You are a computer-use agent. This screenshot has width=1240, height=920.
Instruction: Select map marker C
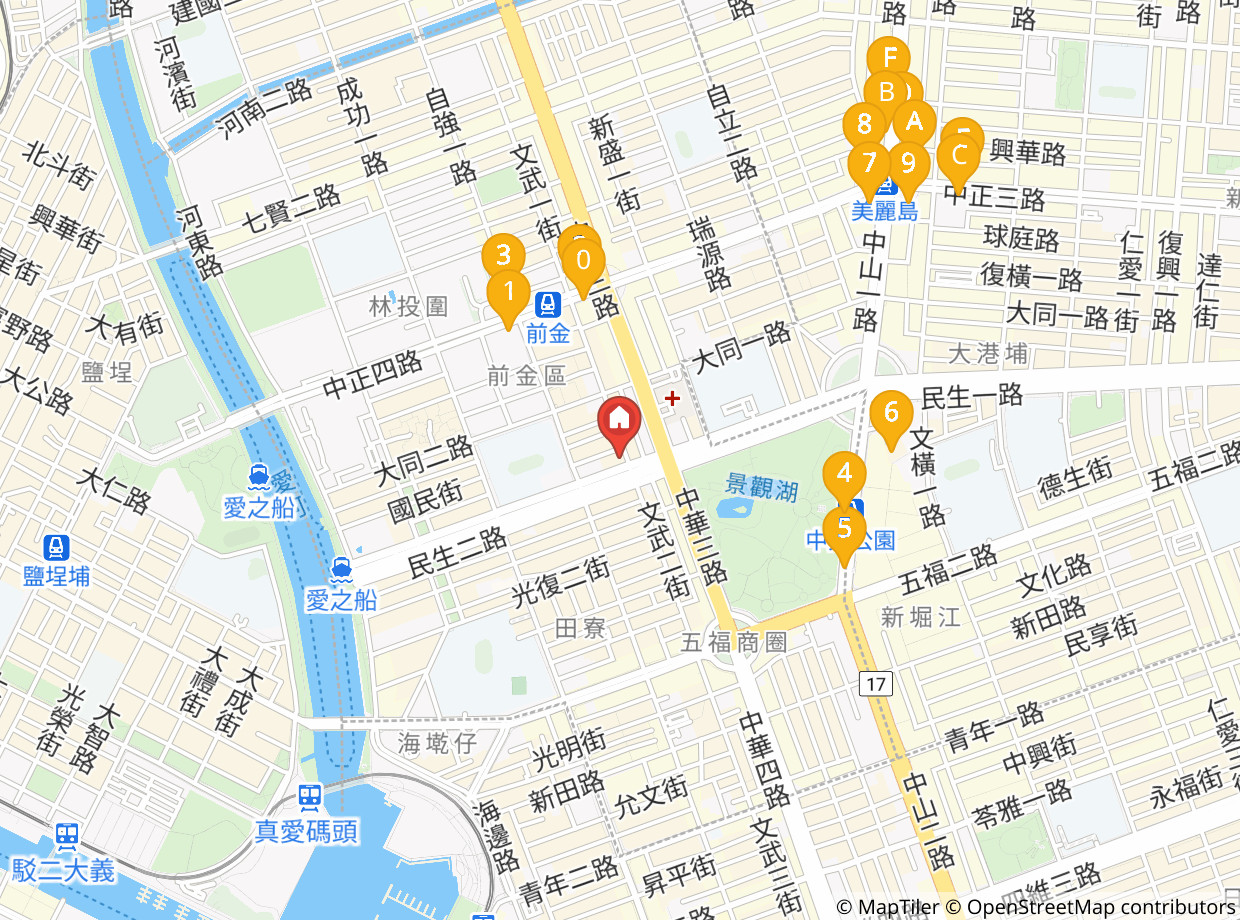(x=959, y=156)
